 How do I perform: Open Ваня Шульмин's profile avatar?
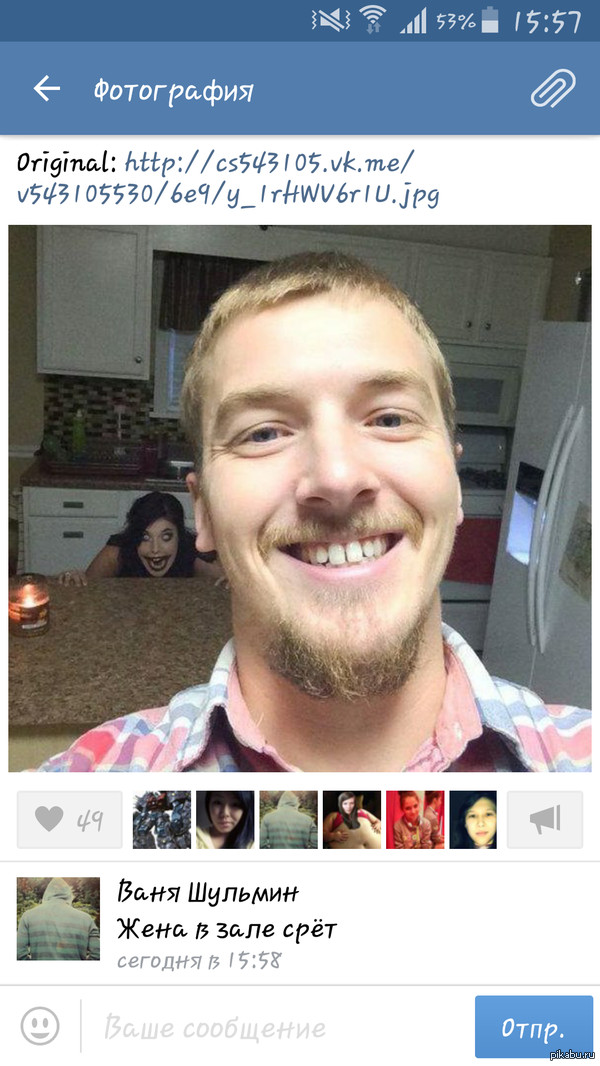[59, 918]
